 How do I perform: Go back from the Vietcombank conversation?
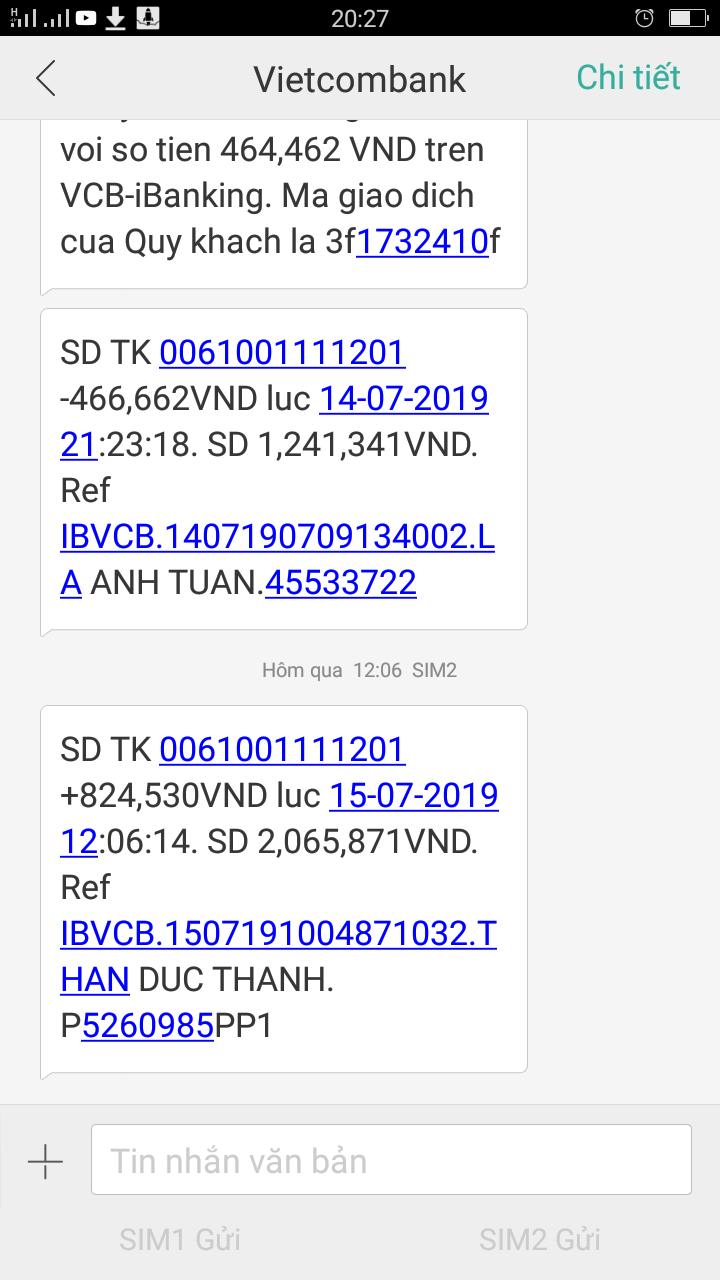click(x=46, y=78)
